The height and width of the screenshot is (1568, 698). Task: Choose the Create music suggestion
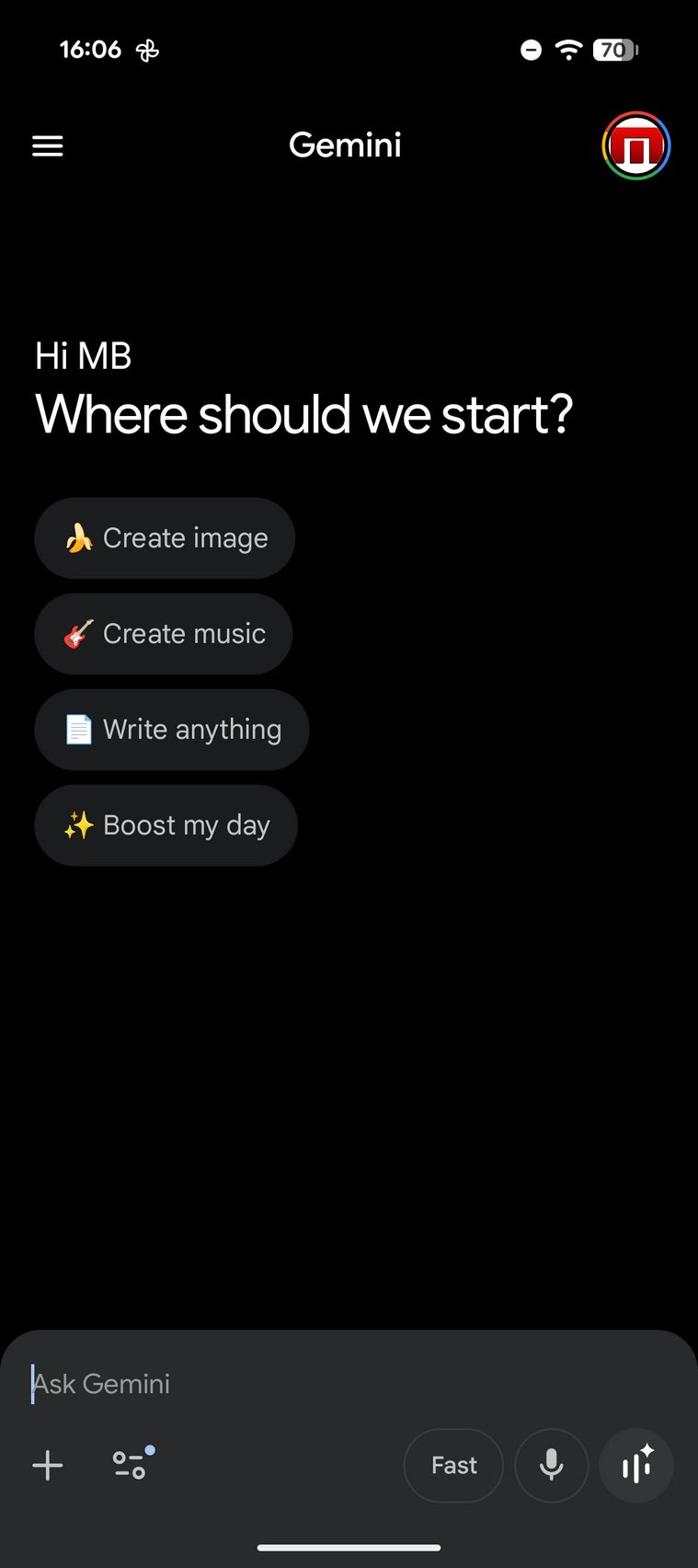point(164,634)
